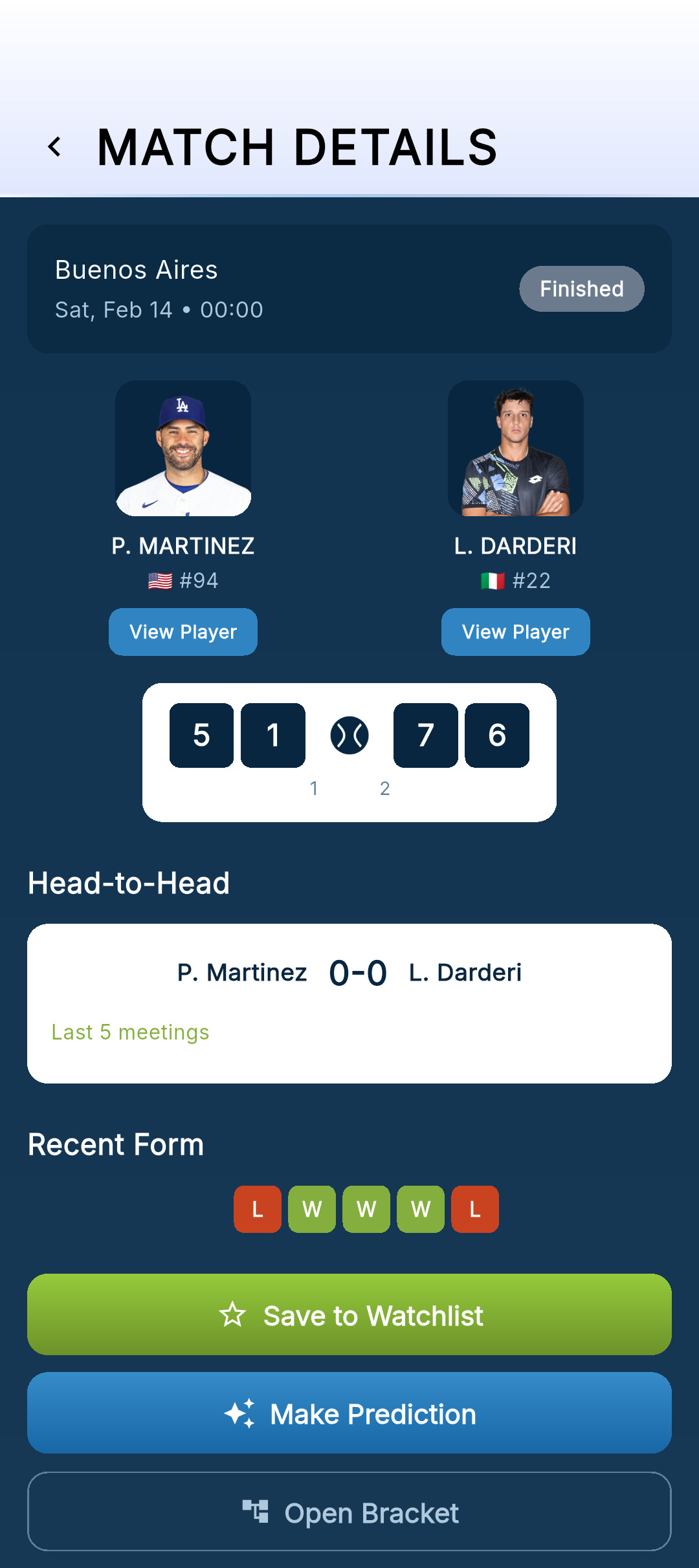Open P. Martinez's profile photo
Screen dimensions: 699x1568
tap(183, 449)
